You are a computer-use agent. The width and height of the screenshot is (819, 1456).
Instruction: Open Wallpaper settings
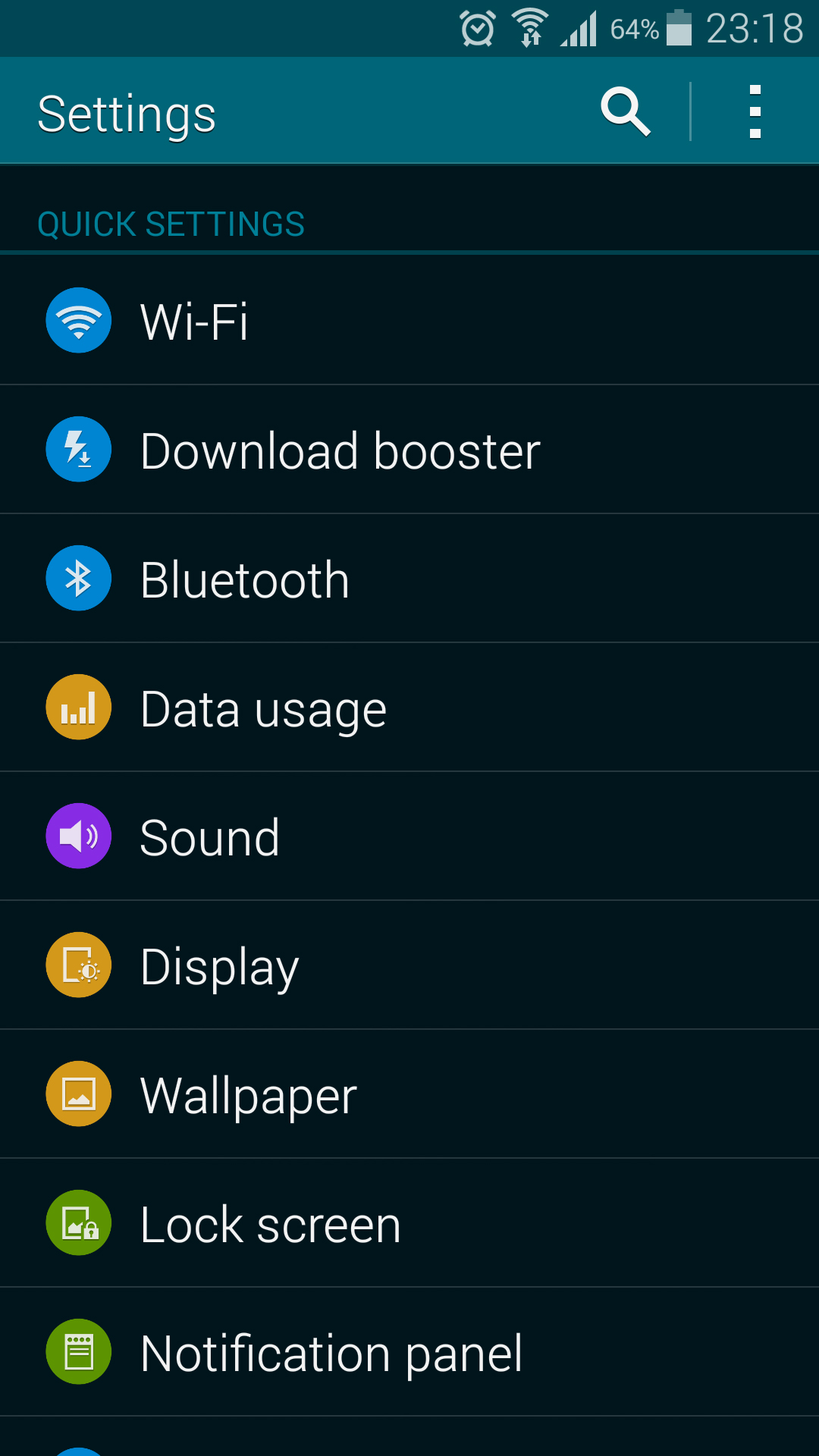click(409, 1094)
